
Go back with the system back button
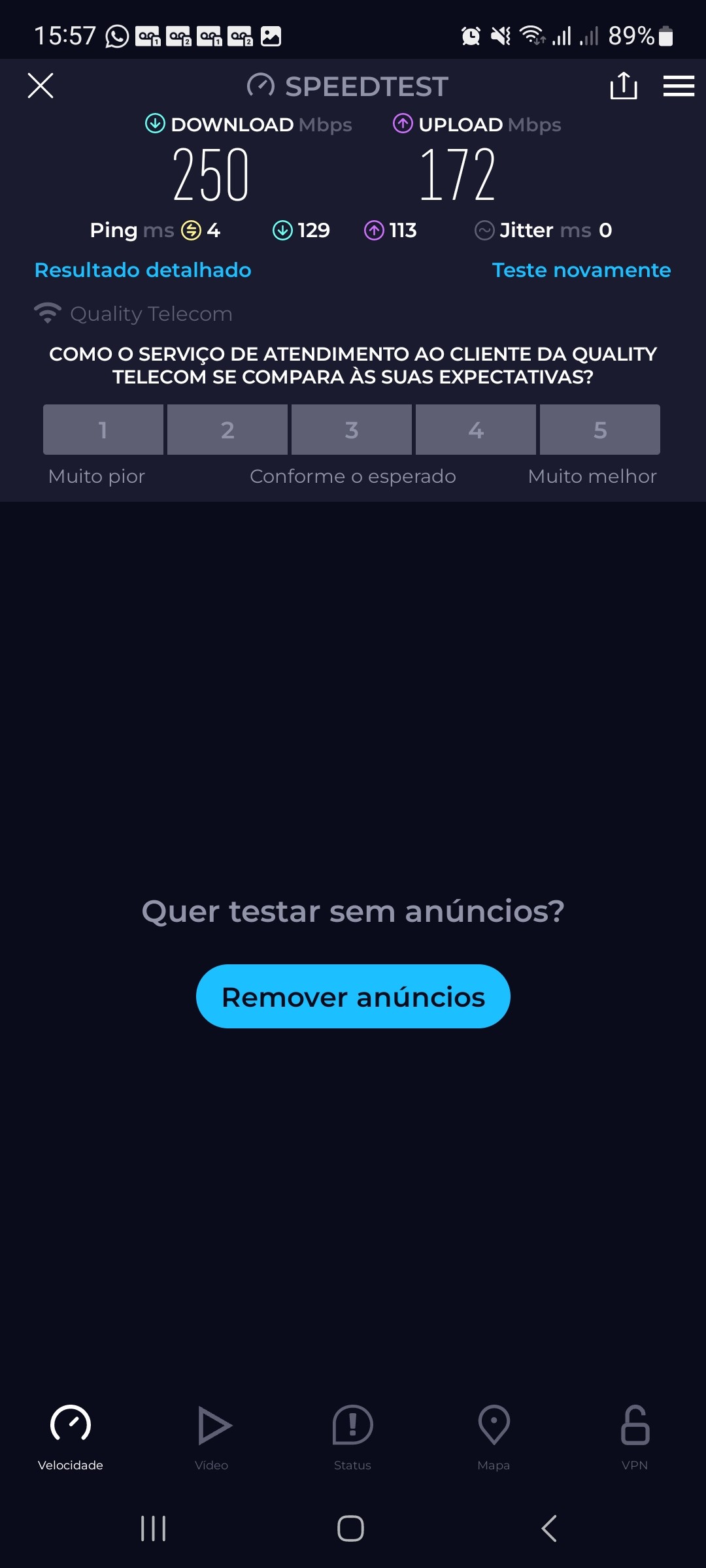click(549, 1528)
